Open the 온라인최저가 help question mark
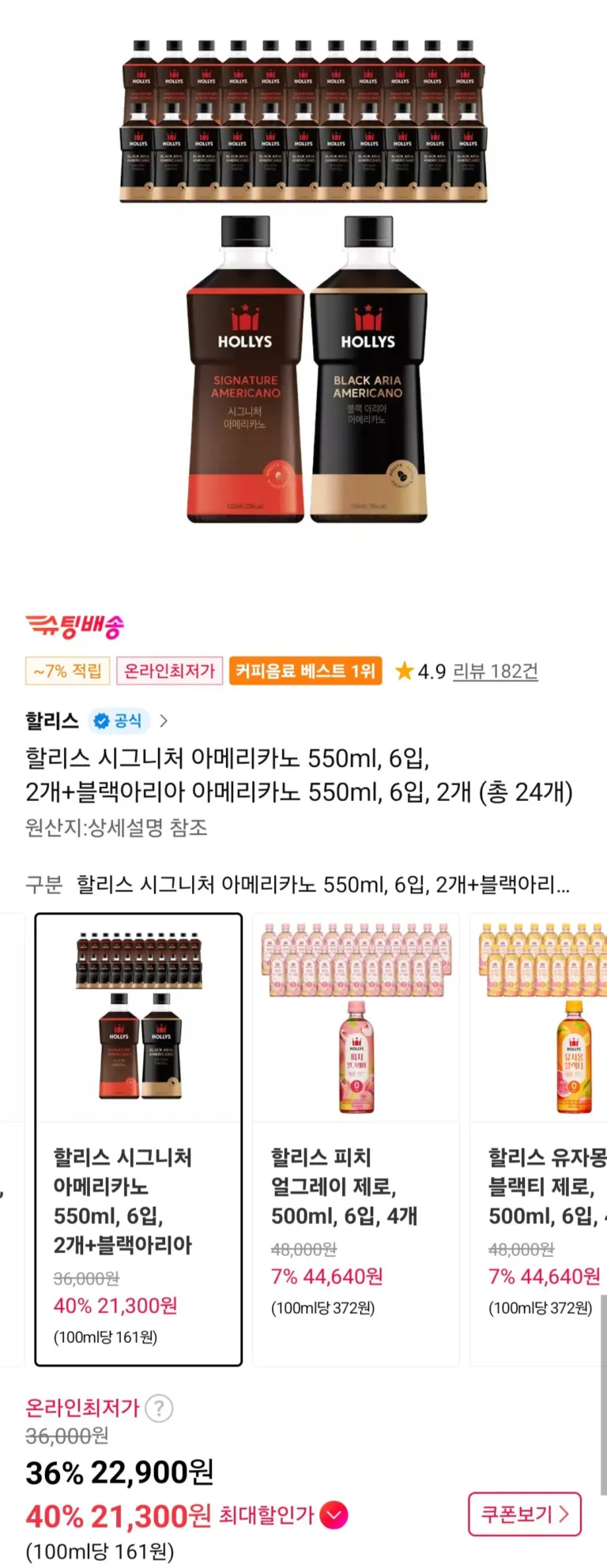 (x=160, y=1408)
